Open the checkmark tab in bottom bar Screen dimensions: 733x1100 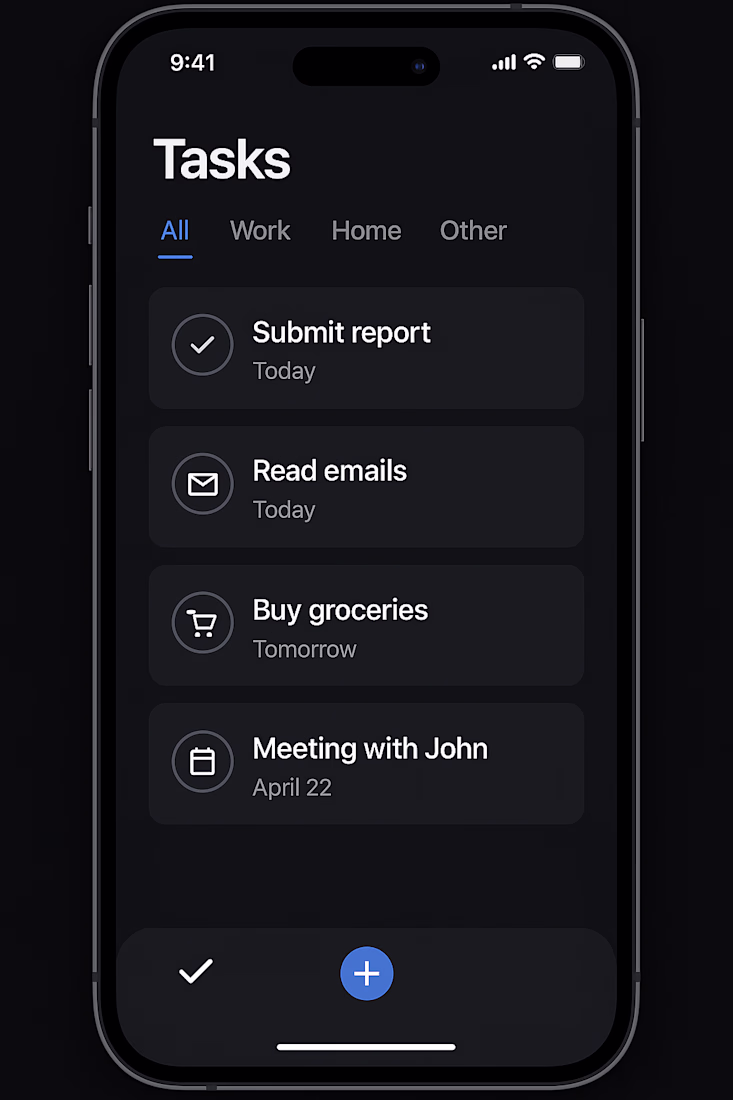point(196,971)
